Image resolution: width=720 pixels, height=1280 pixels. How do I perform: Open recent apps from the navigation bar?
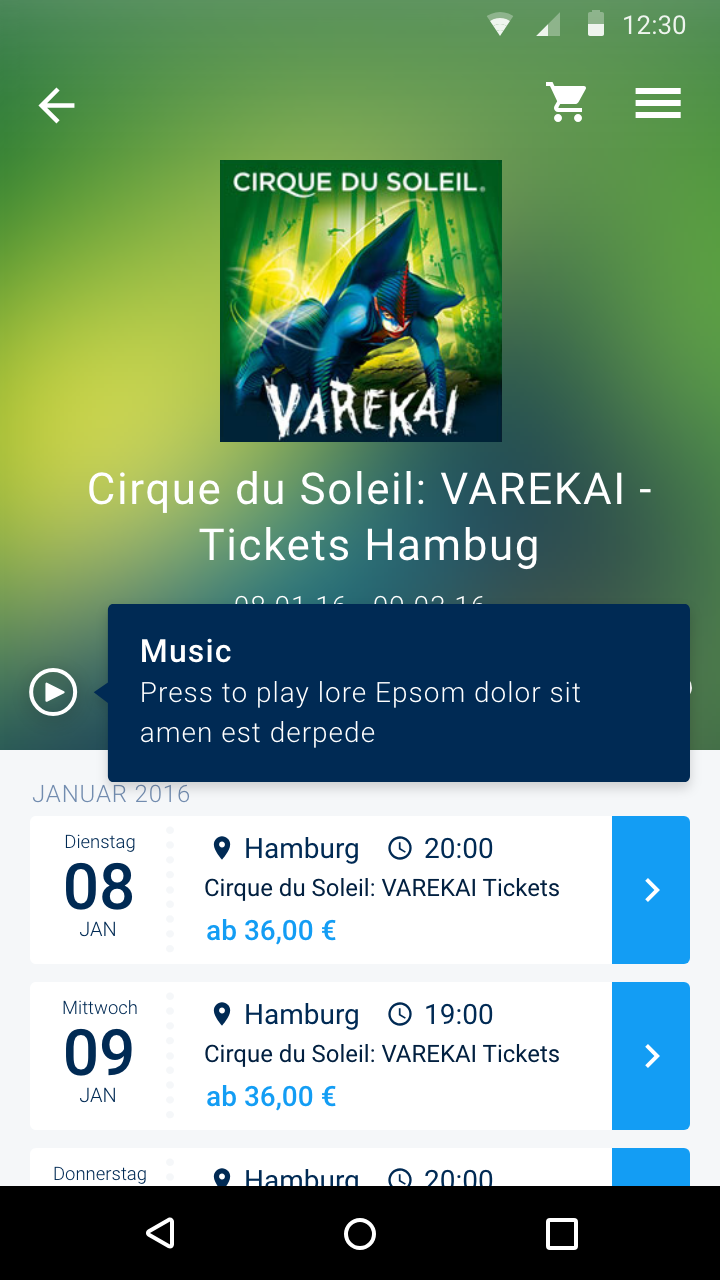(562, 1234)
